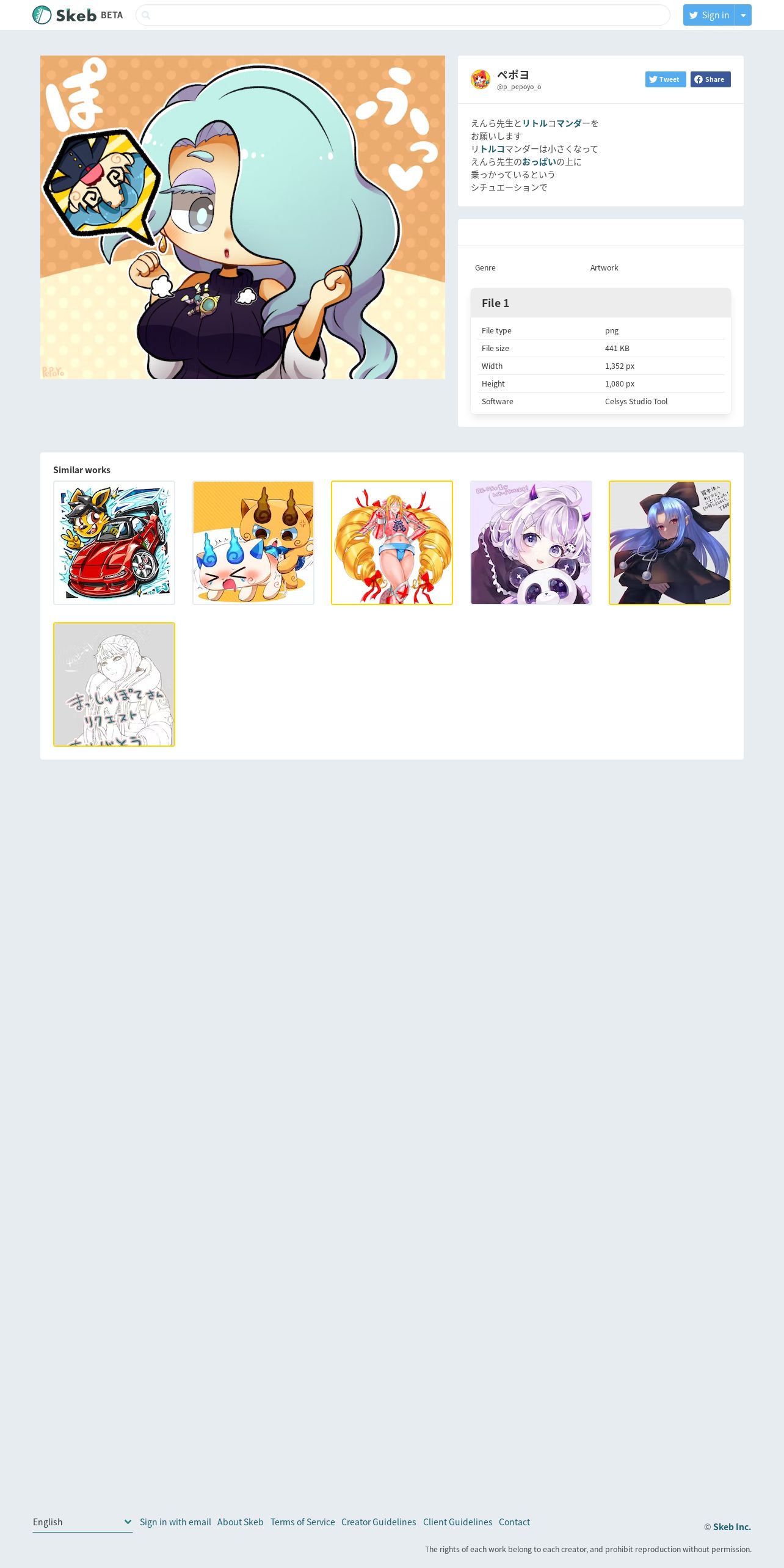Open the similar work with the blue-haired girl
The height and width of the screenshot is (1568, 784).
click(x=670, y=543)
